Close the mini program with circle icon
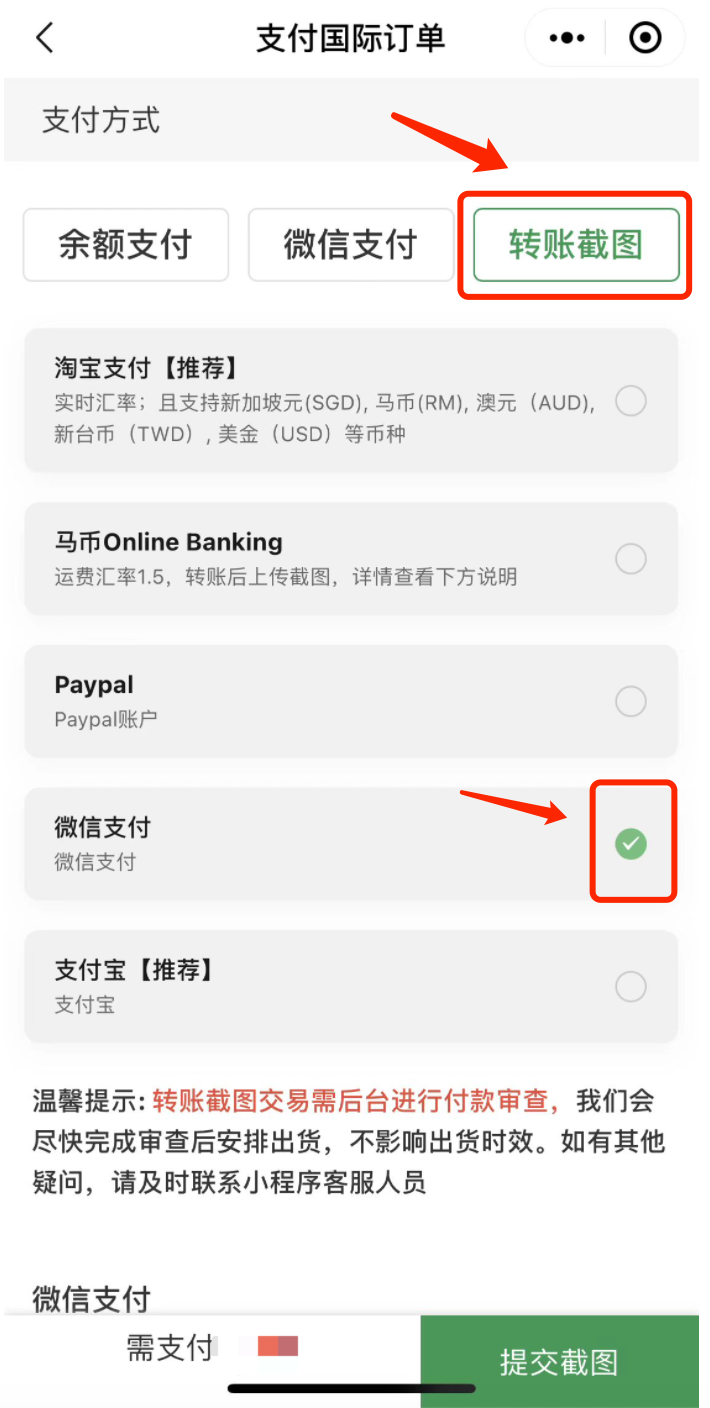 (x=645, y=39)
